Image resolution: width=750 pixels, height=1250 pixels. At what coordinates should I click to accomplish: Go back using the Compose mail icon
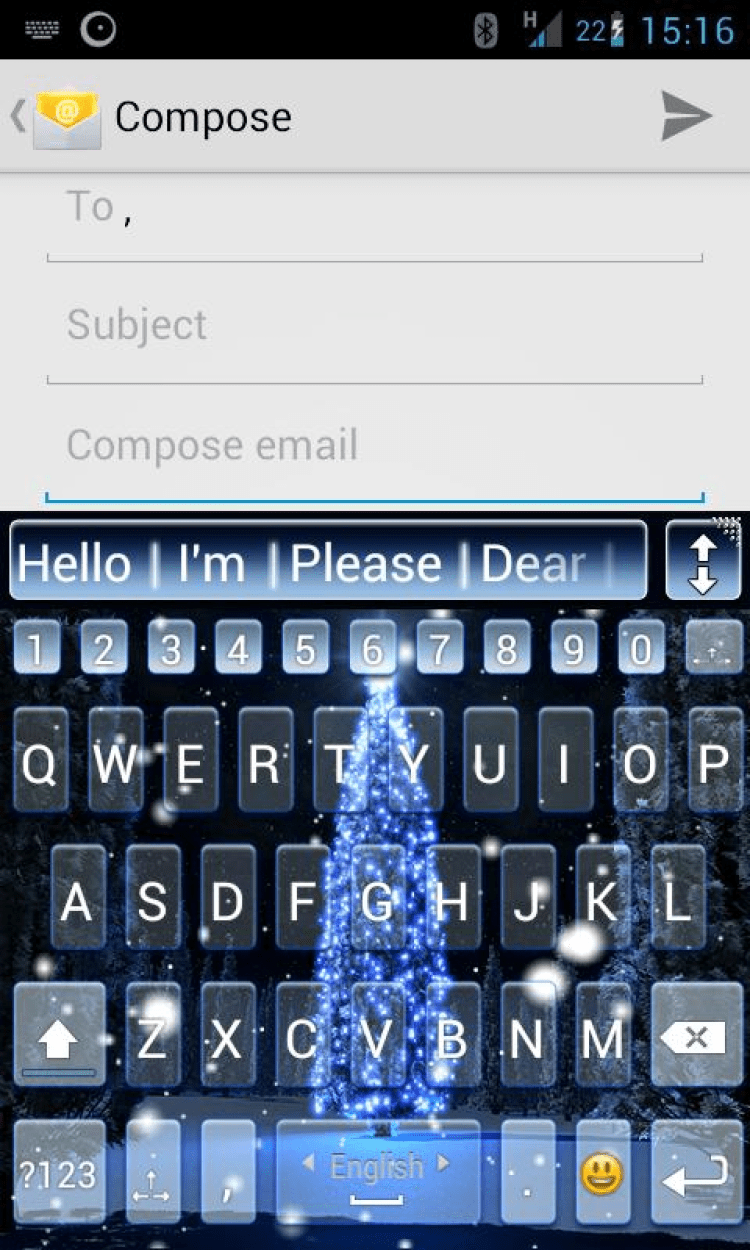[66, 119]
